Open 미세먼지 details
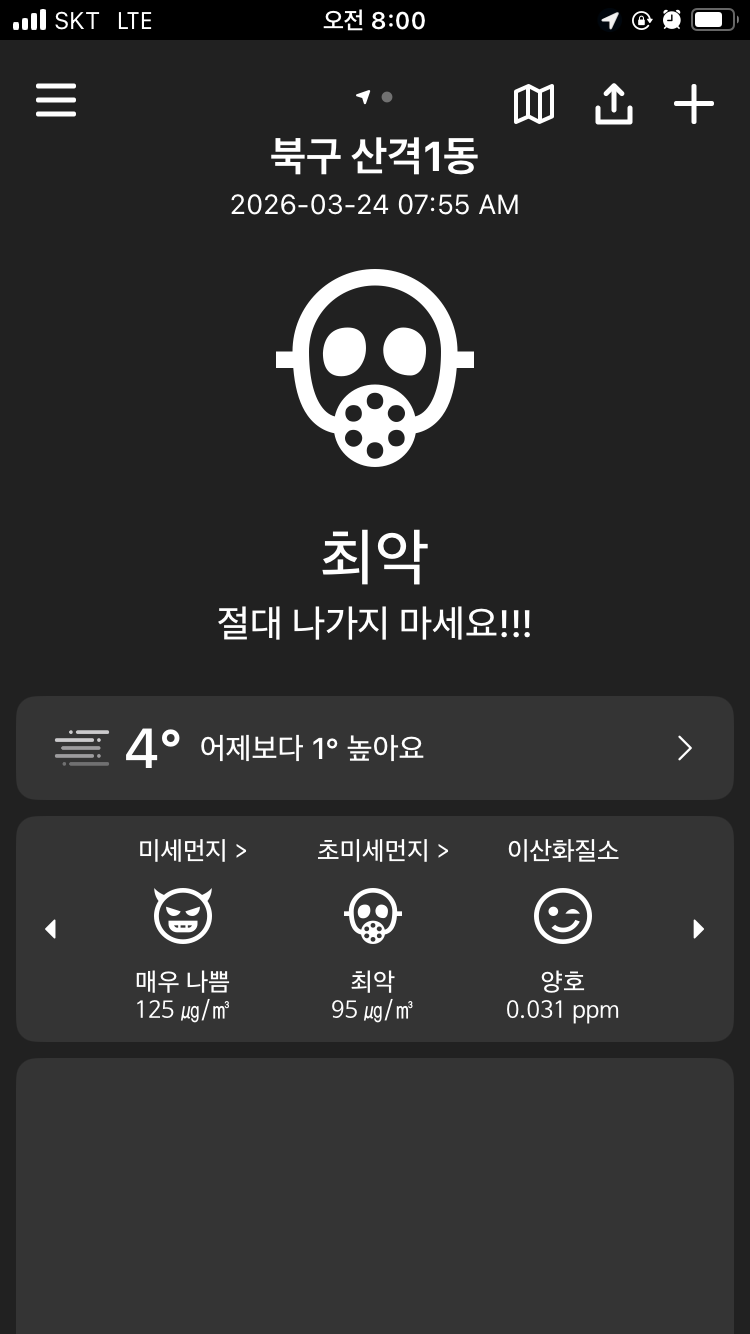The width and height of the screenshot is (750, 1334). point(192,851)
